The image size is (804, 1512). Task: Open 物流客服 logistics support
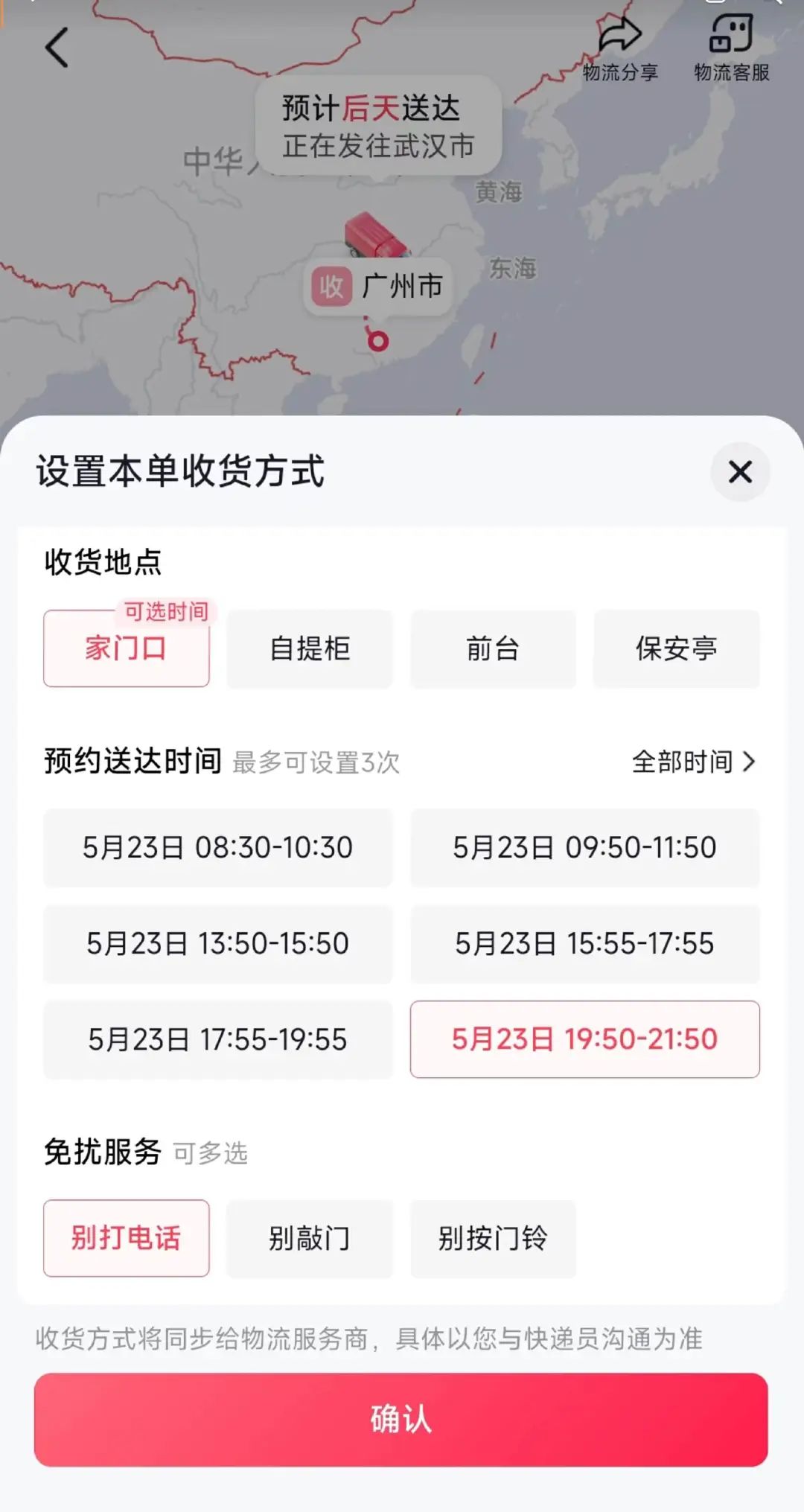(731, 47)
